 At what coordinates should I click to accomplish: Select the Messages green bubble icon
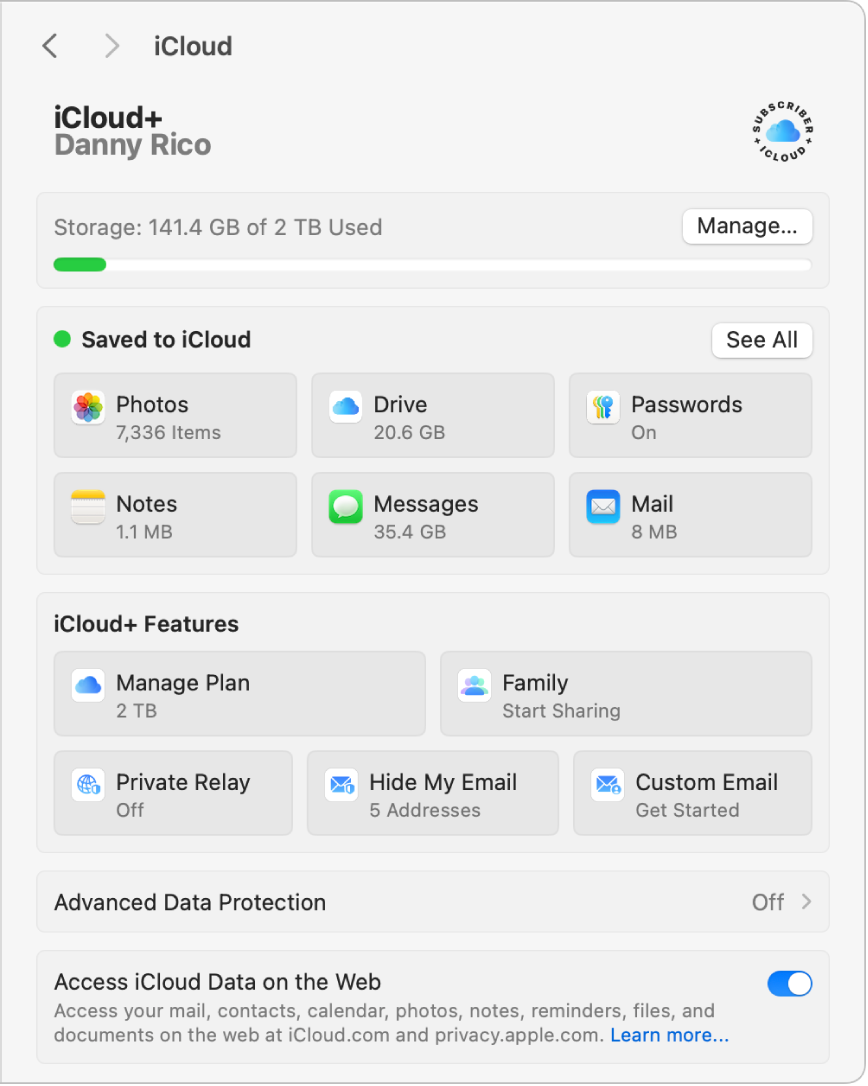pos(345,506)
